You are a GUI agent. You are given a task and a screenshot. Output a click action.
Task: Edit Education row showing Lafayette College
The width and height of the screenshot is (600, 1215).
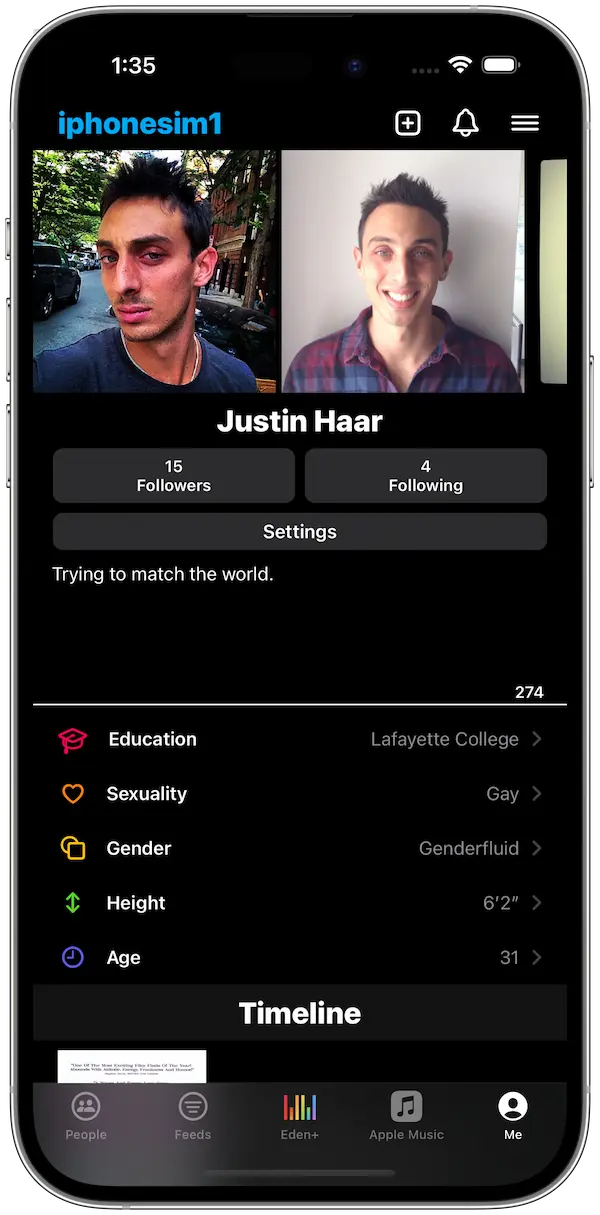point(300,739)
